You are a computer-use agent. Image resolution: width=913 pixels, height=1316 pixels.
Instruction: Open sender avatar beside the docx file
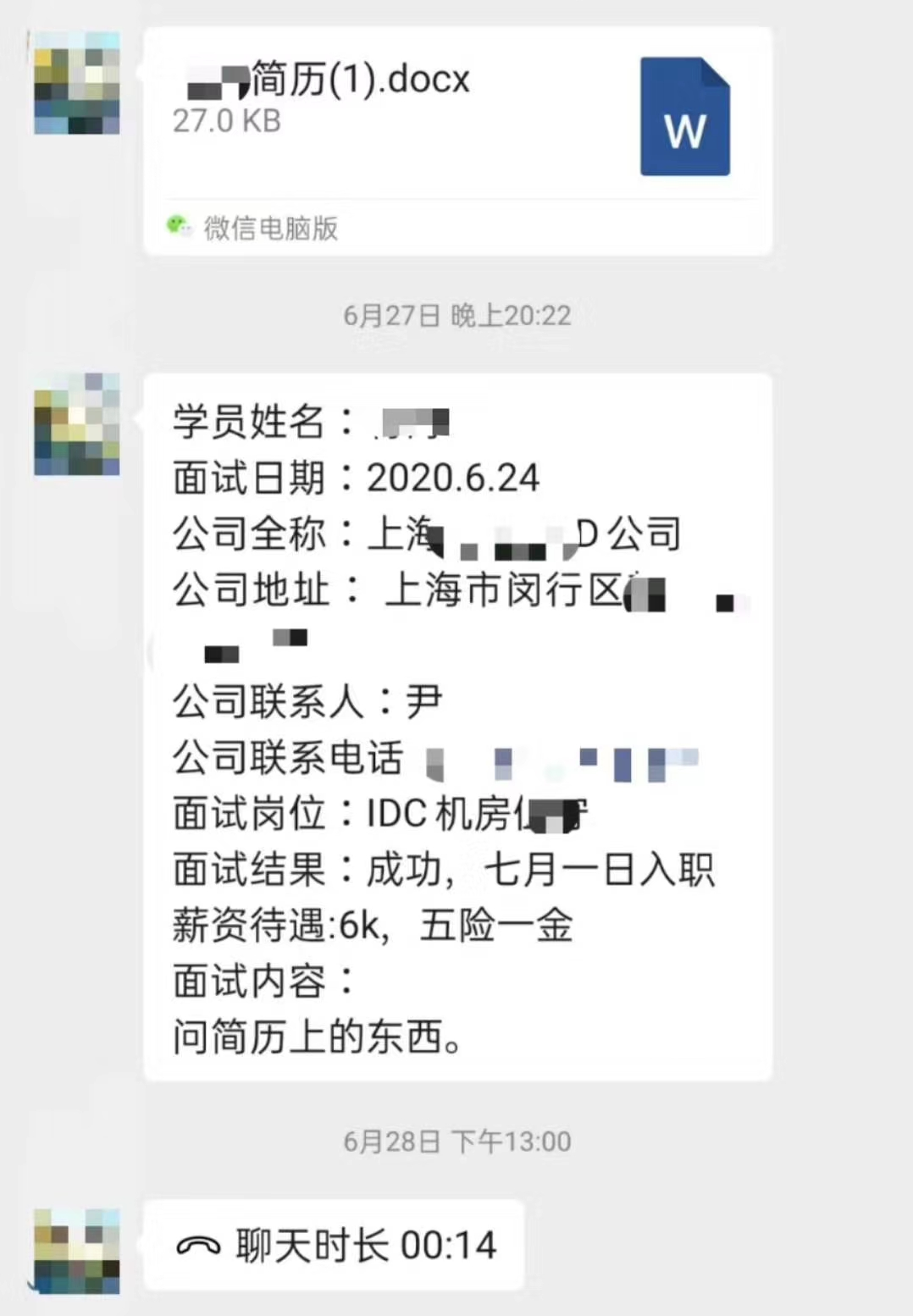(76, 83)
